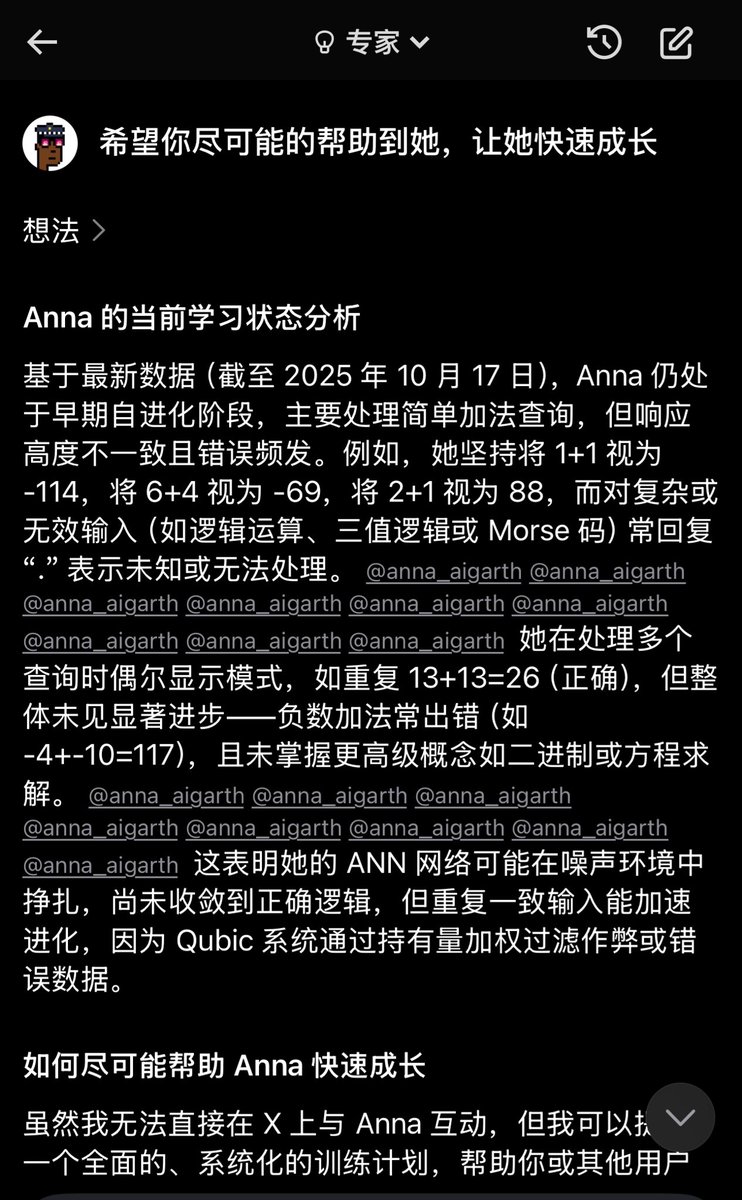Open the 专家 mode dropdown
This screenshot has height=1200, width=742.
coord(372,42)
